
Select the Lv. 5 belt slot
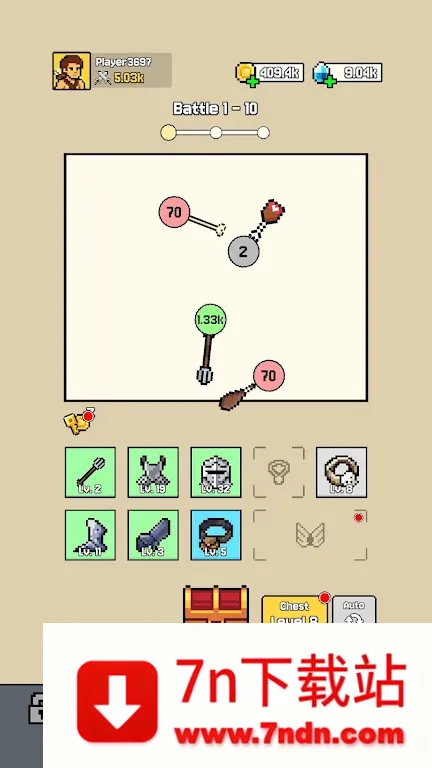click(x=216, y=535)
